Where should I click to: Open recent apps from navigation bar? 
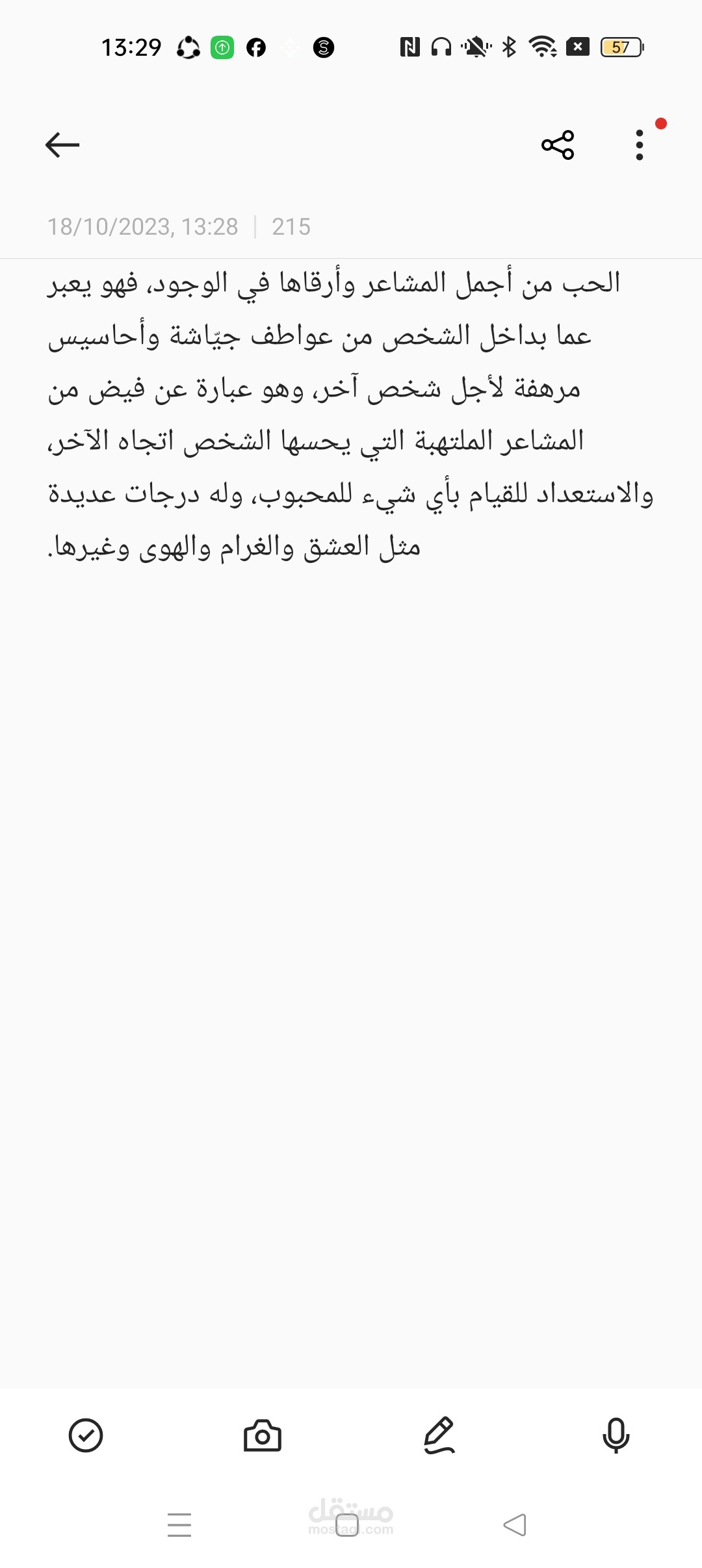click(x=179, y=1524)
